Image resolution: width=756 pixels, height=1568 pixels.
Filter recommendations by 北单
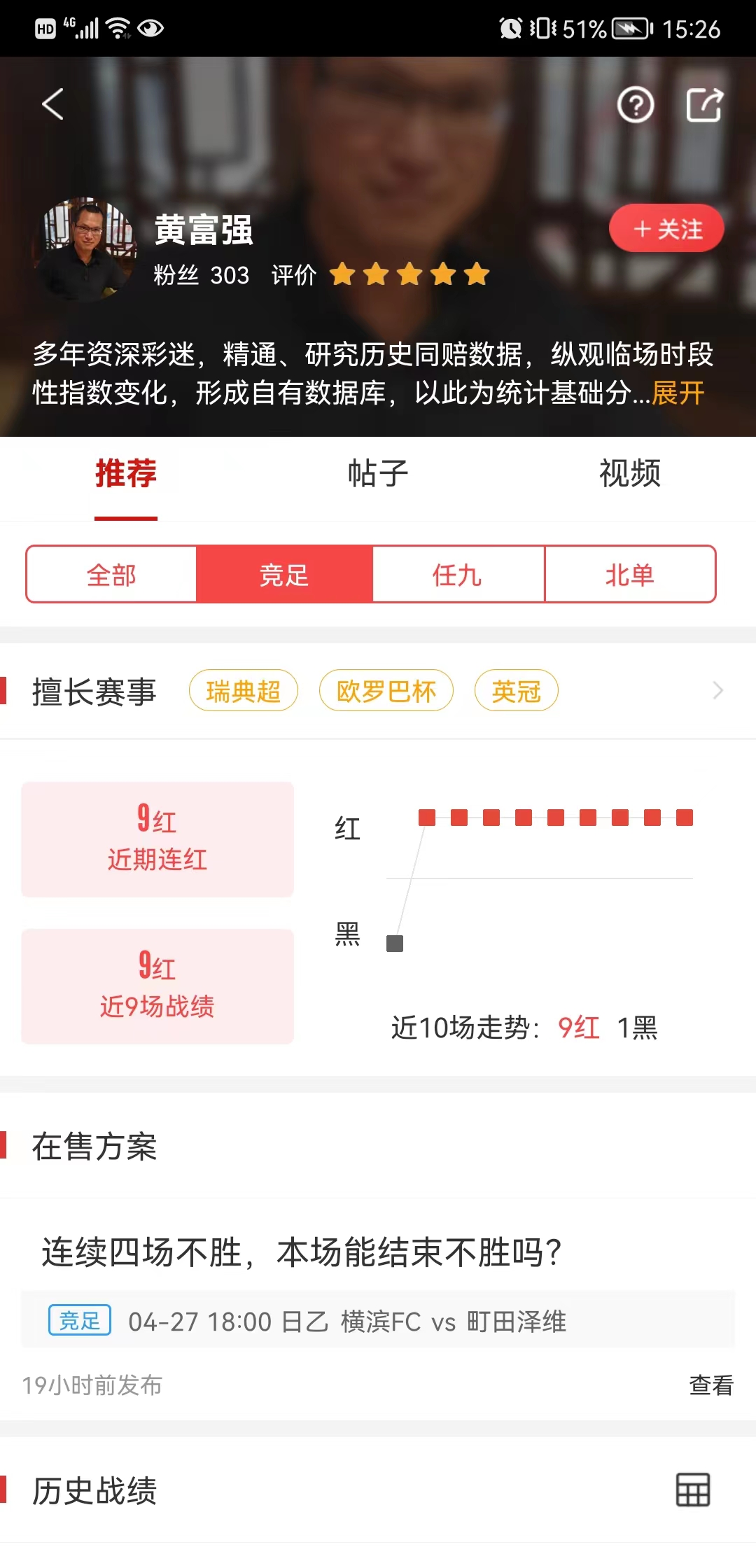(x=629, y=575)
